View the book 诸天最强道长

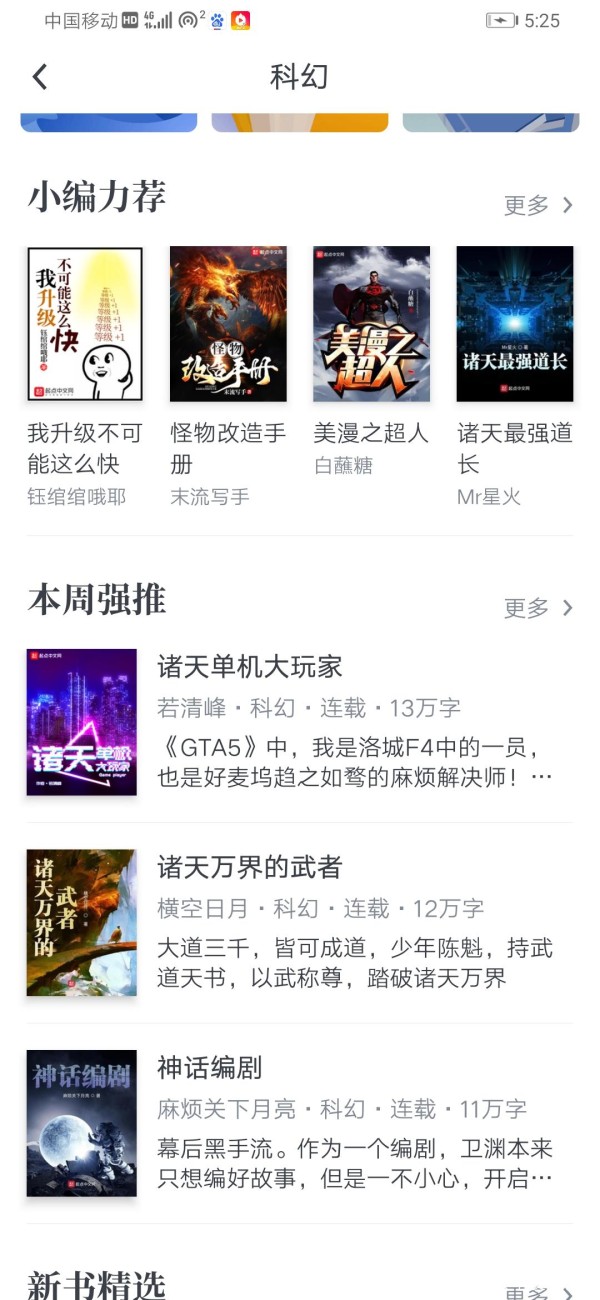pyautogui.click(x=515, y=377)
